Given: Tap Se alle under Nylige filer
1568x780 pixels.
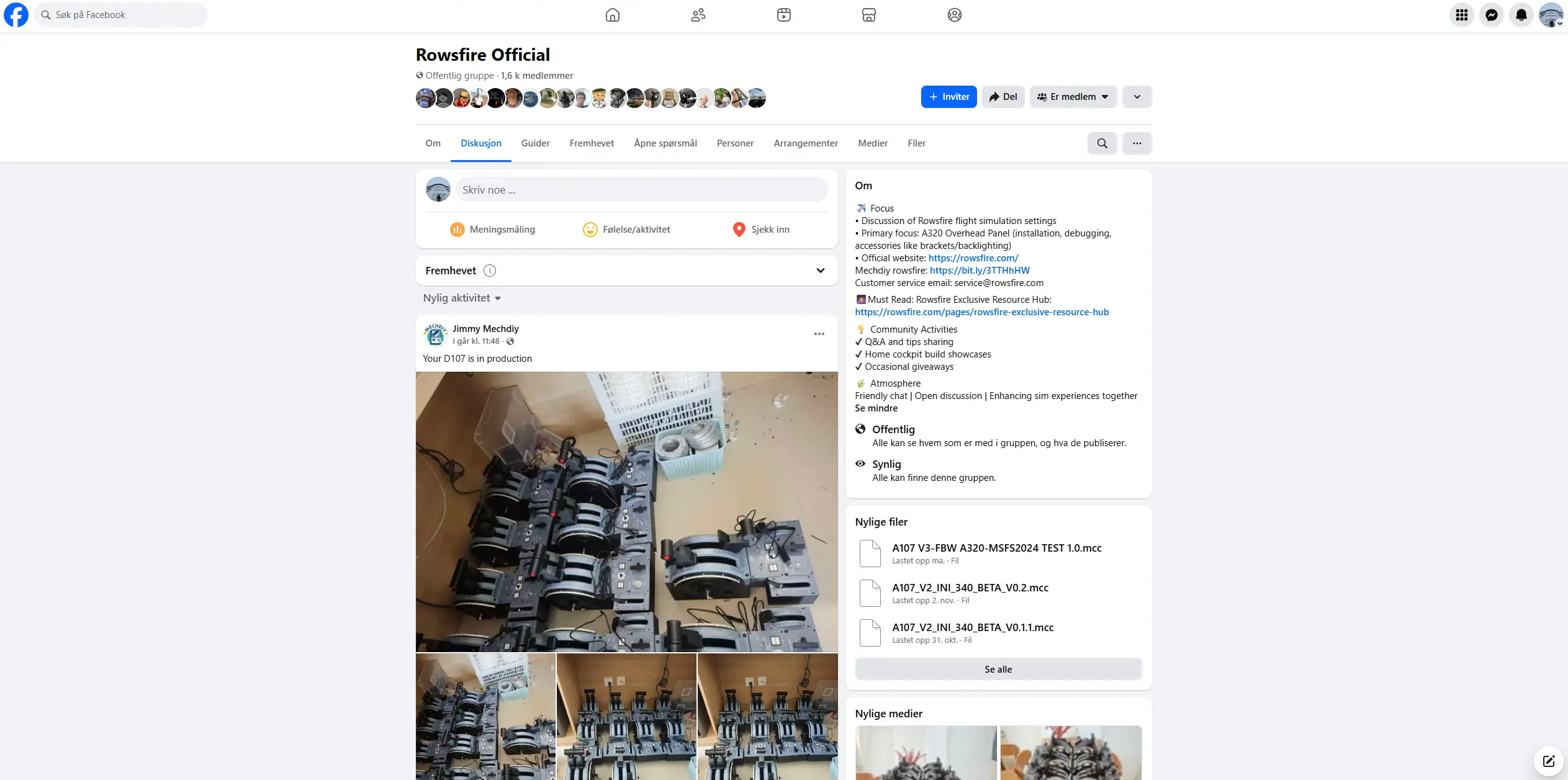Looking at the screenshot, I should (x=998, y=669).
